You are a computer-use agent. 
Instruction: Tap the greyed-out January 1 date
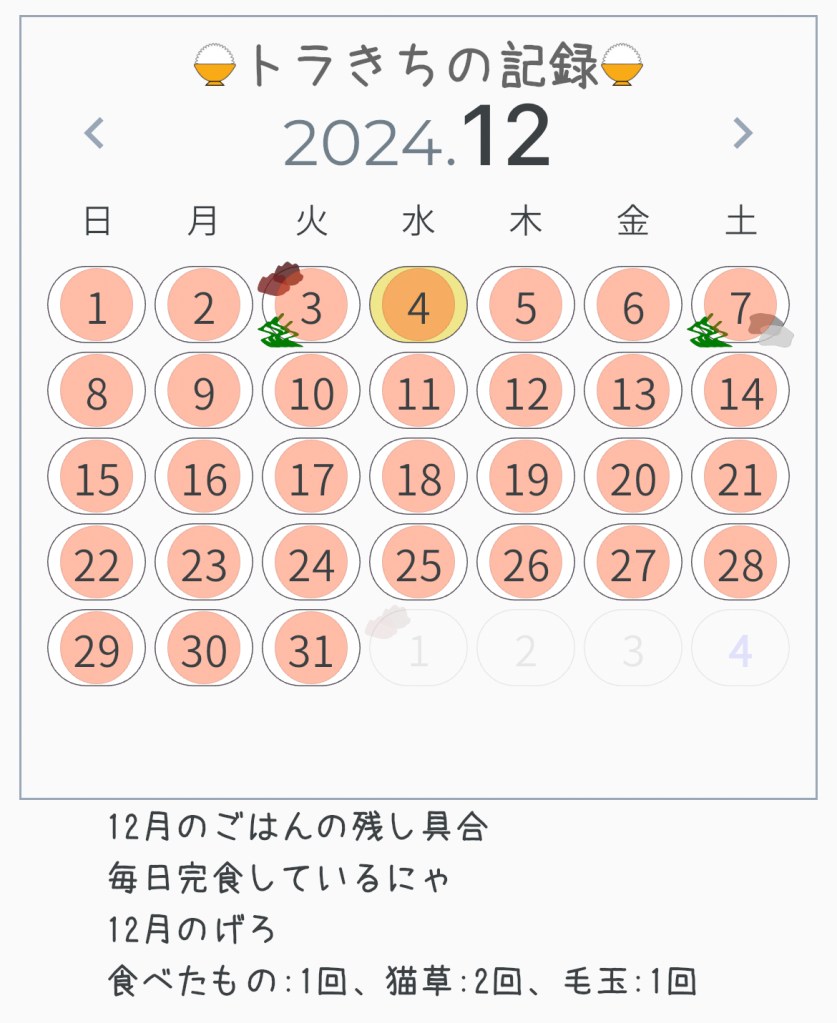pyautogui.click(x=418, y=649)
